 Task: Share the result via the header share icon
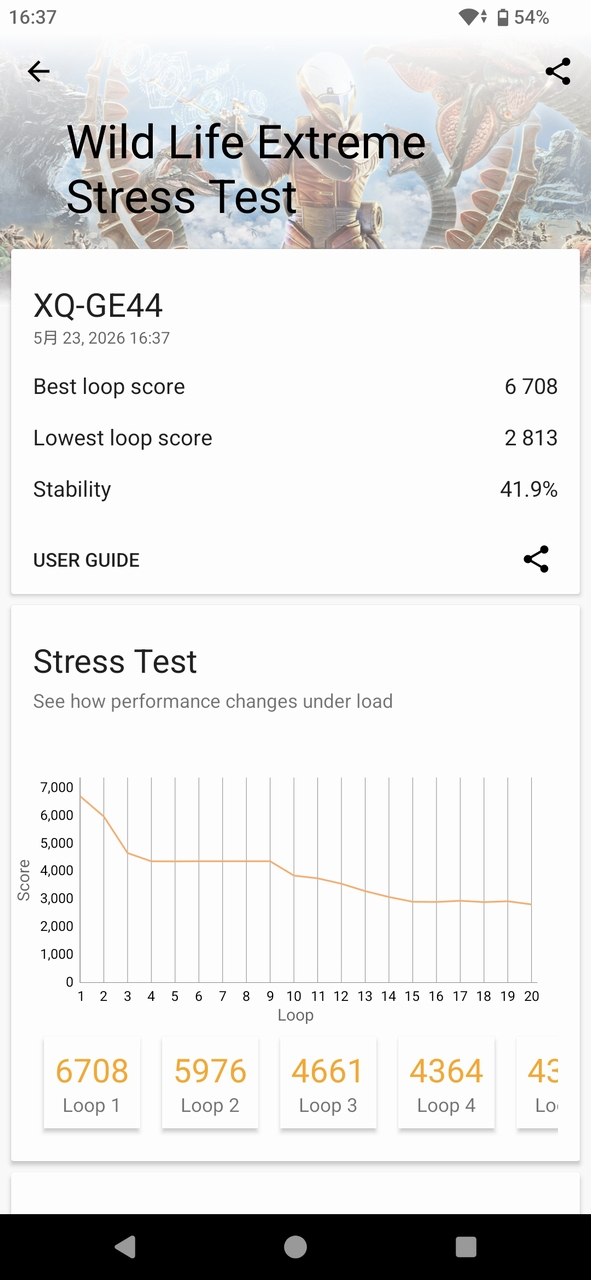coord(557,71)
